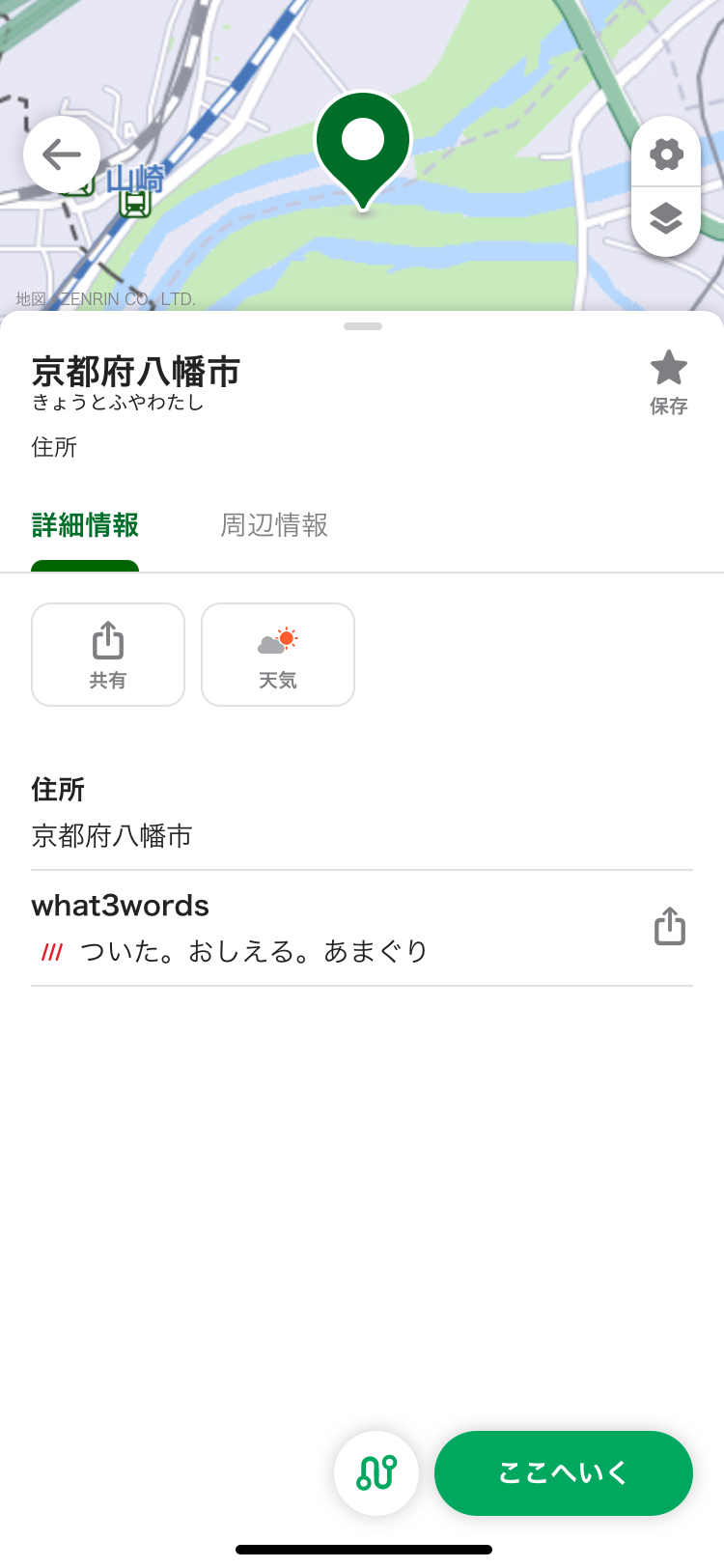Save this place with the 保存 star
The image size is (724, 1568).
click(x=668, y=382)
